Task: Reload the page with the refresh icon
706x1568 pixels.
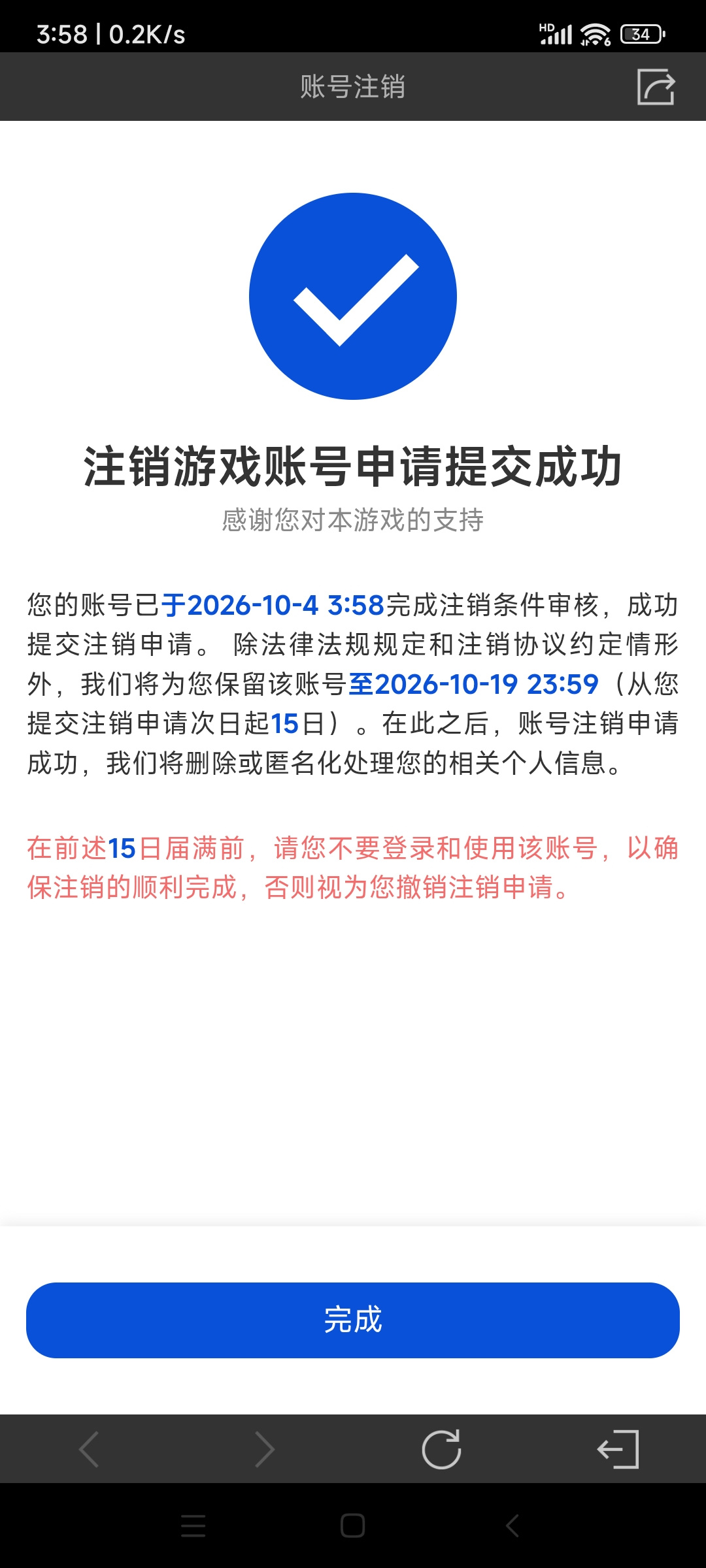Action: 441,1449
